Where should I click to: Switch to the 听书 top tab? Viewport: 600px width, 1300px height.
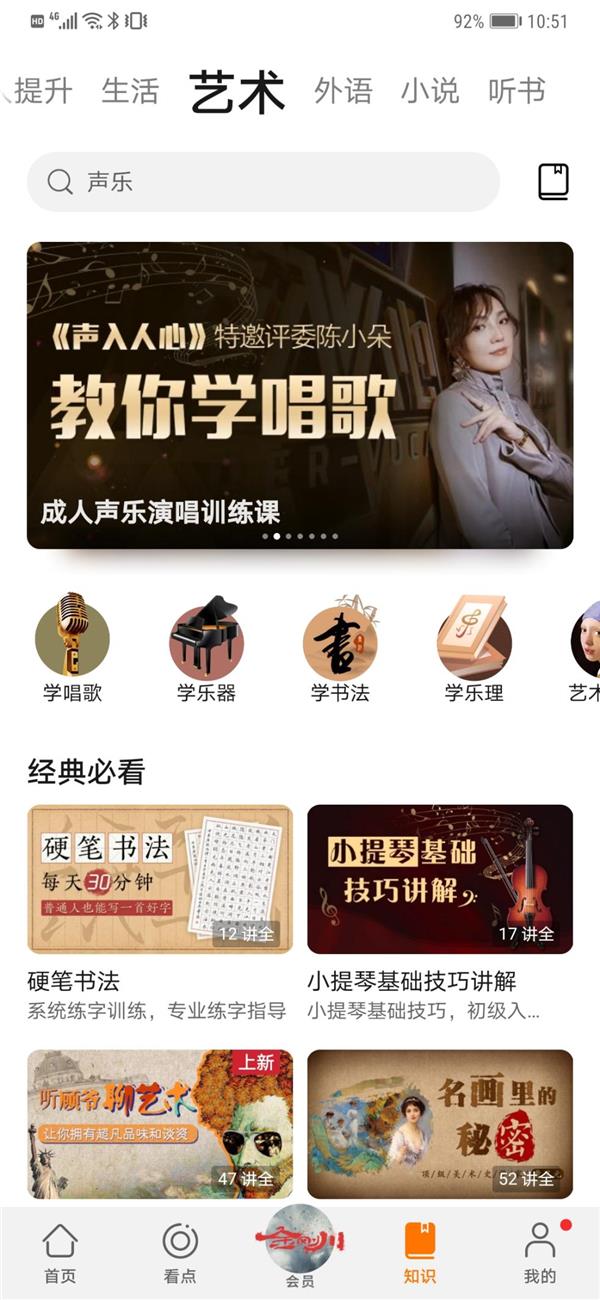pos(517,91)
